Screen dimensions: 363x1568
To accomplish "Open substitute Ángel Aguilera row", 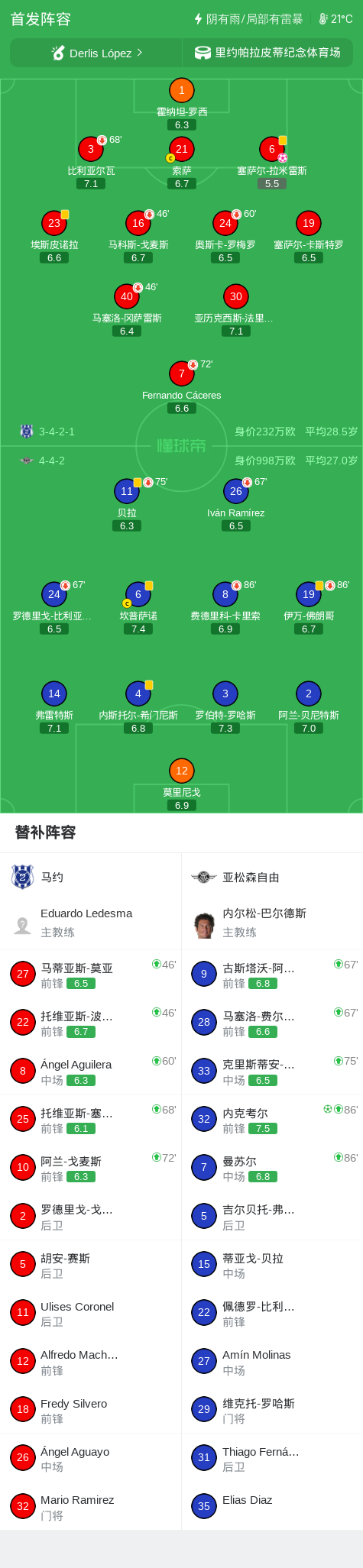I will pos(90,1071).
